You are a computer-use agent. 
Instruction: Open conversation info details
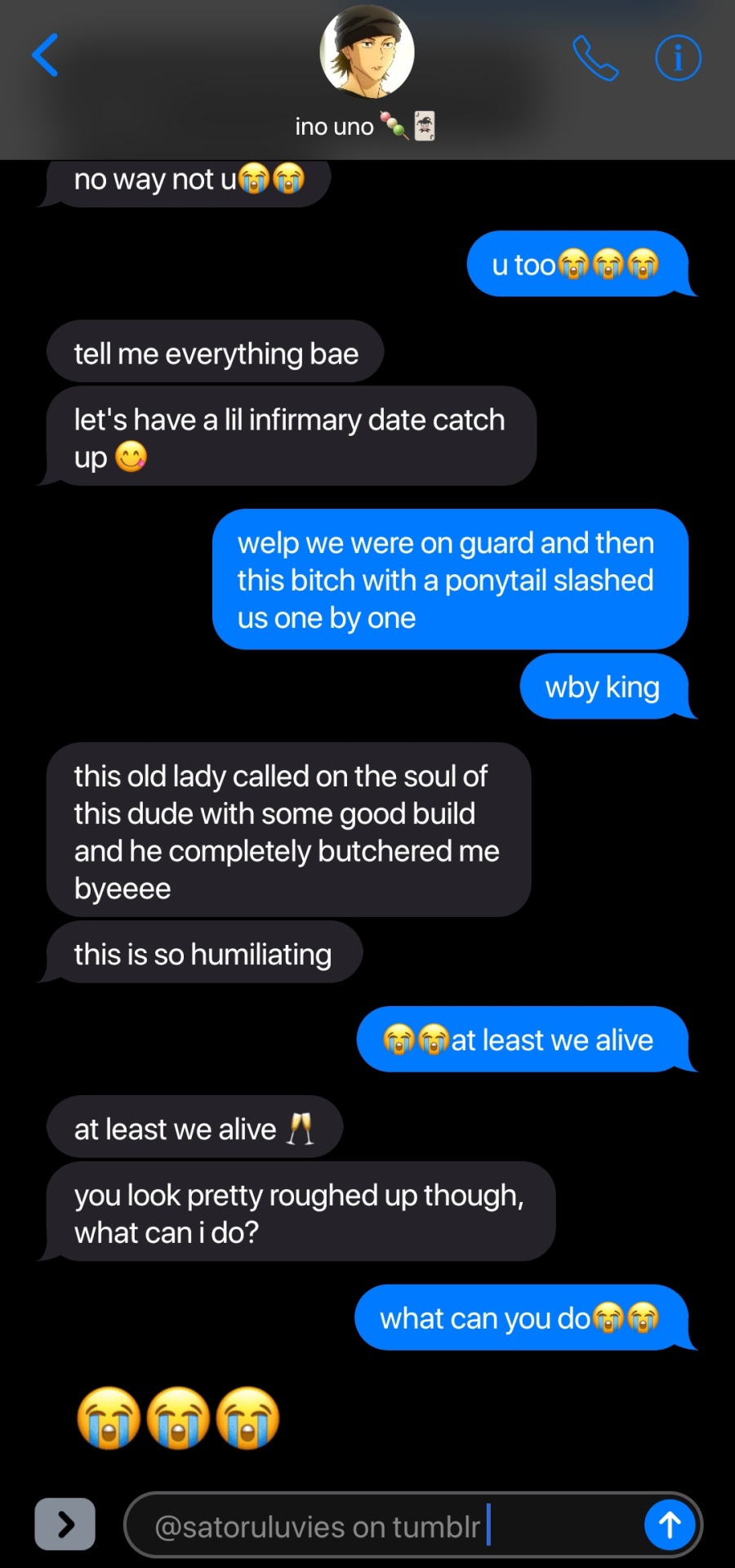coord(678,58)
